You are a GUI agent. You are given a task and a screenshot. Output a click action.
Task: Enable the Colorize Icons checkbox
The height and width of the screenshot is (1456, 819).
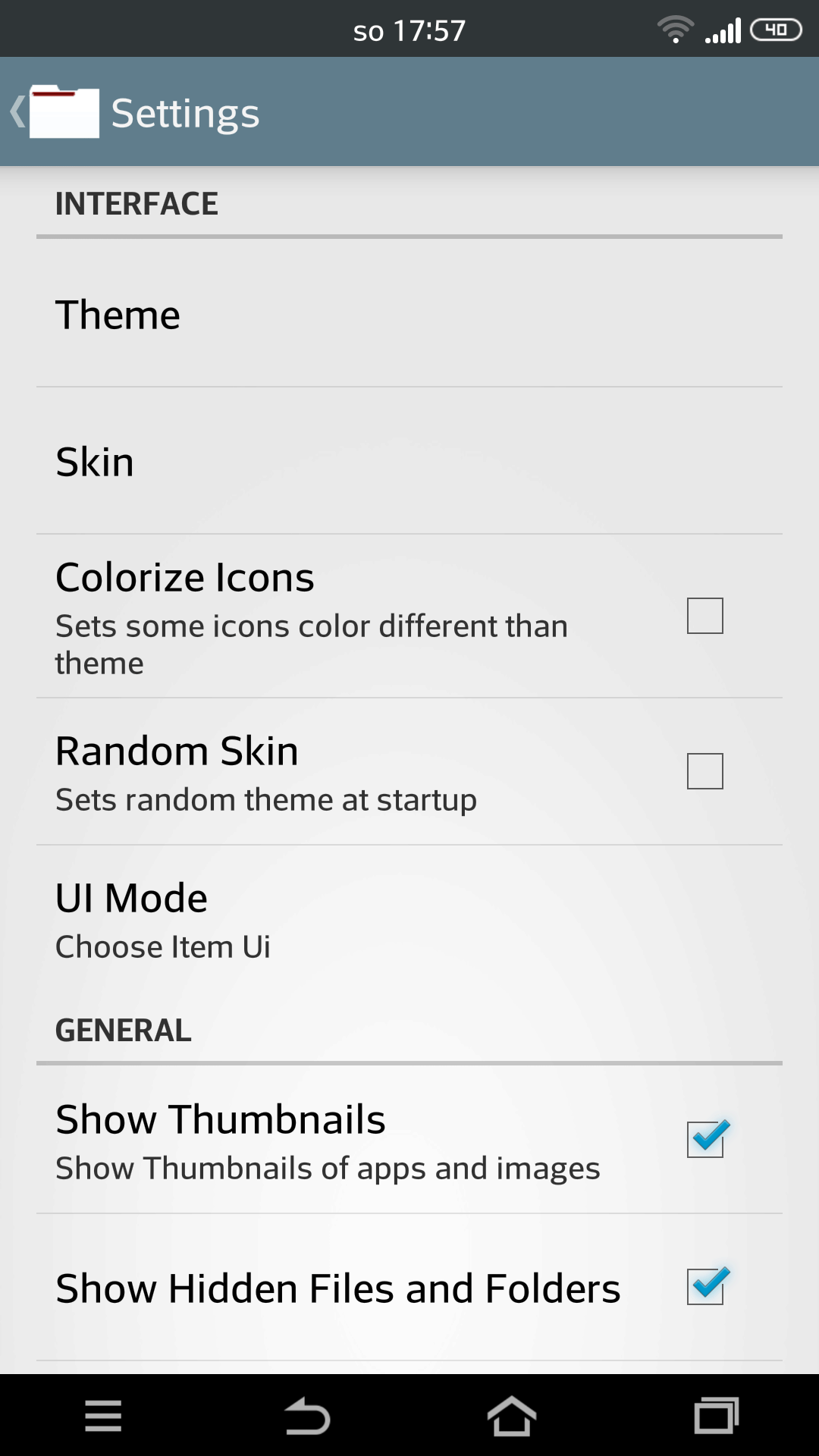point(704,616)
